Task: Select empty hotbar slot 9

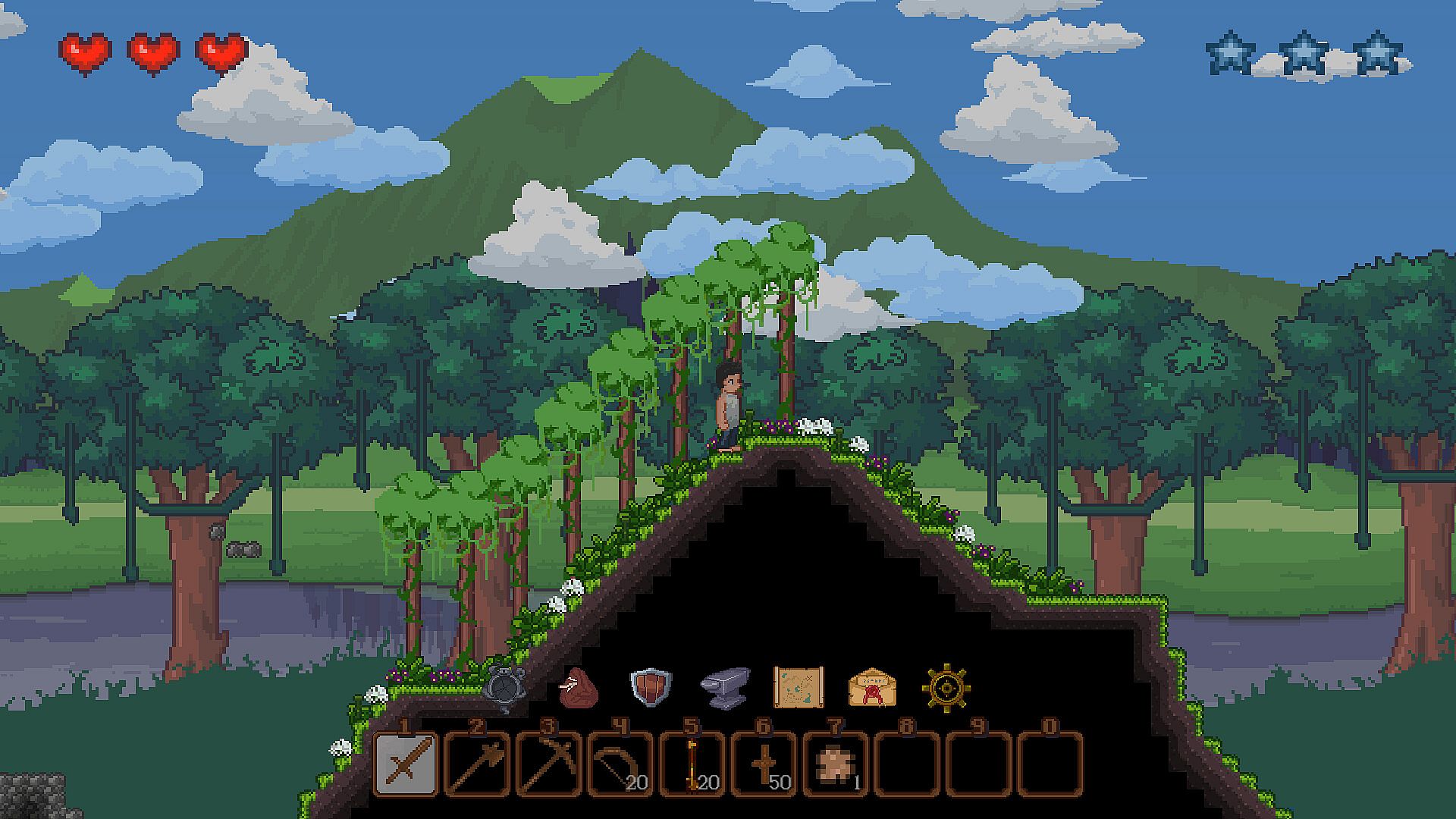Action: click(978, 764)
